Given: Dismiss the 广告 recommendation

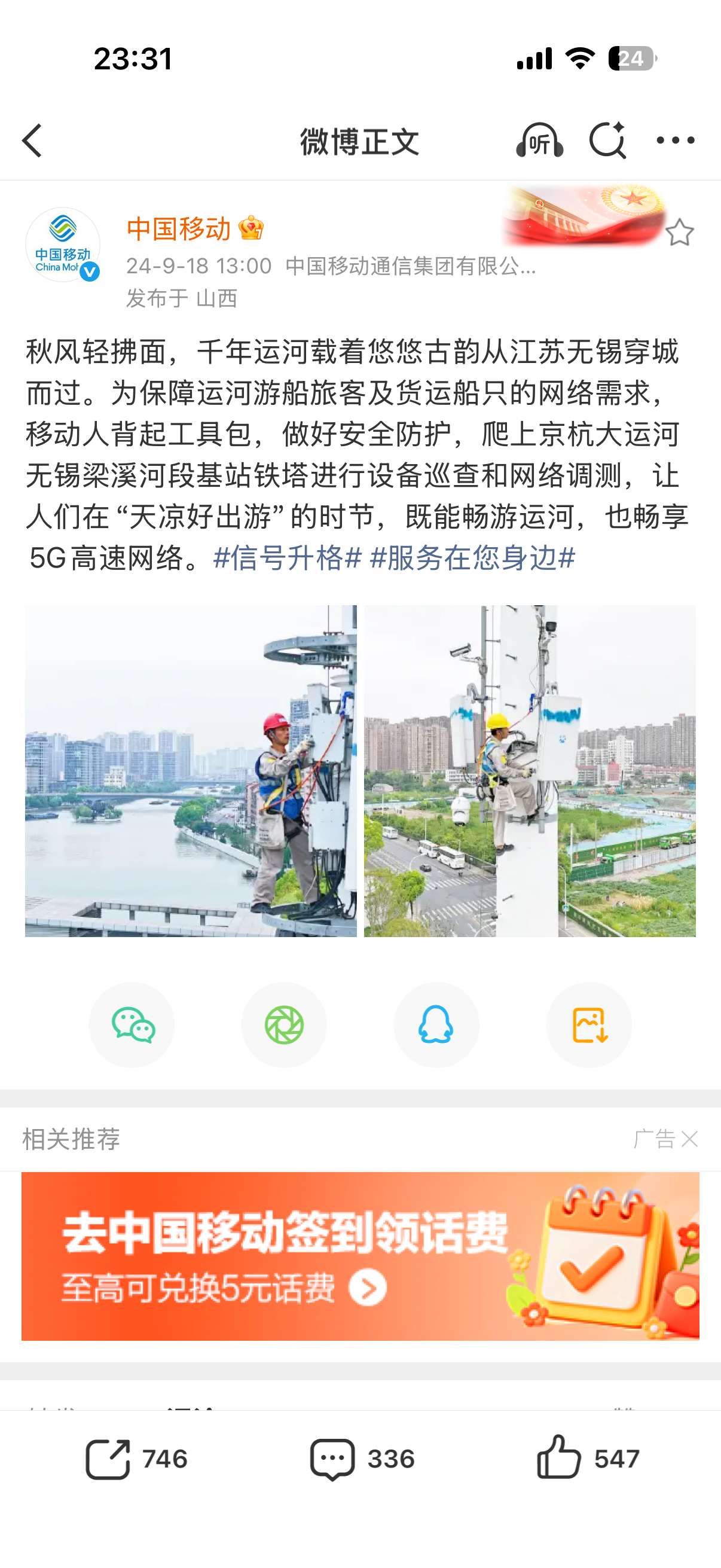Looking at the screenshot, I should pos(689,1139).
